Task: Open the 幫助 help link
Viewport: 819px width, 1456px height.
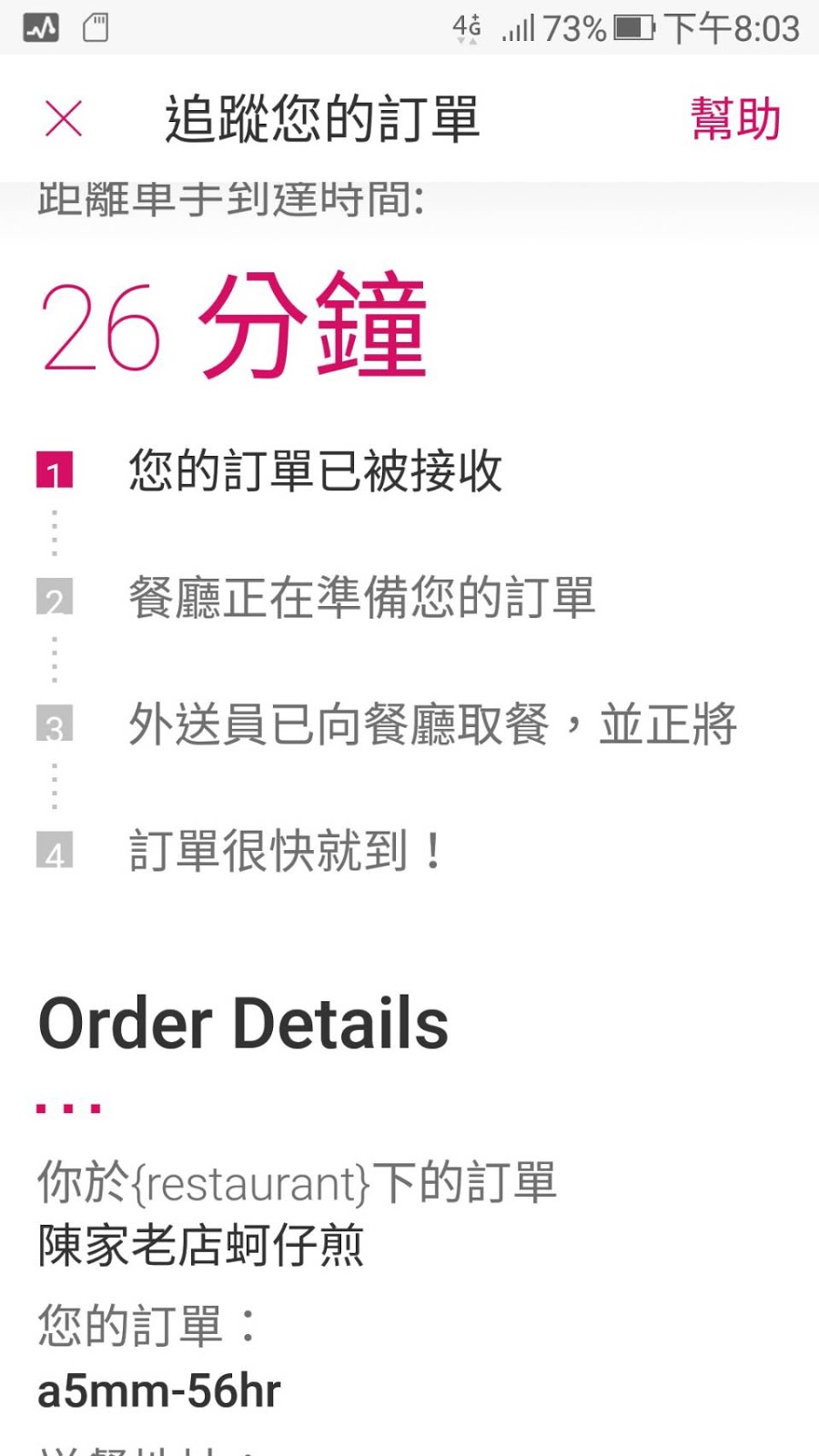Action: click(x=735, y=119)
